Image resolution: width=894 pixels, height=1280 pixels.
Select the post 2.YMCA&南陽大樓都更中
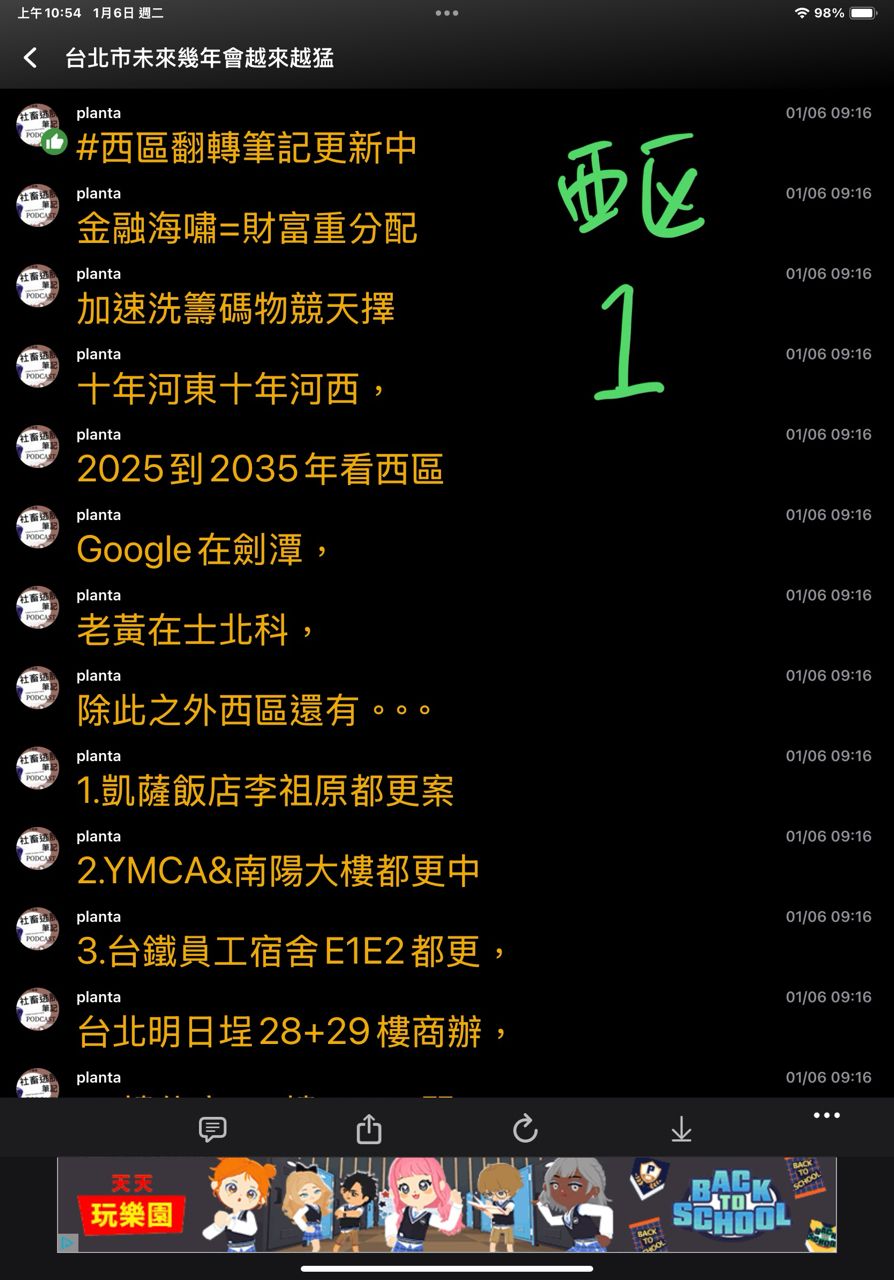(x=278, y=871)
